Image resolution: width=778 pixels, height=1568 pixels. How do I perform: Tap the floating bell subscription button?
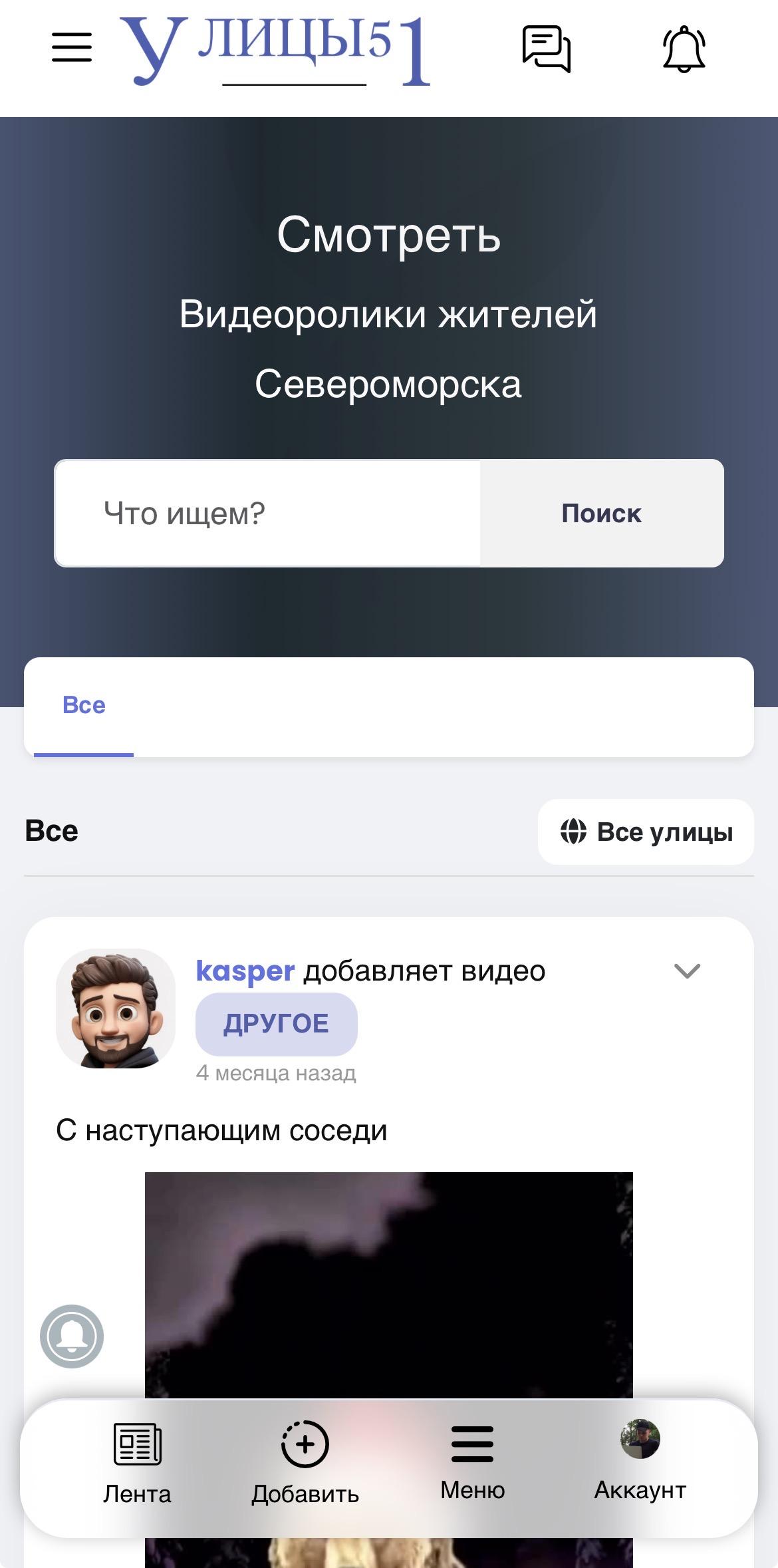click(x=72, y=1336)
